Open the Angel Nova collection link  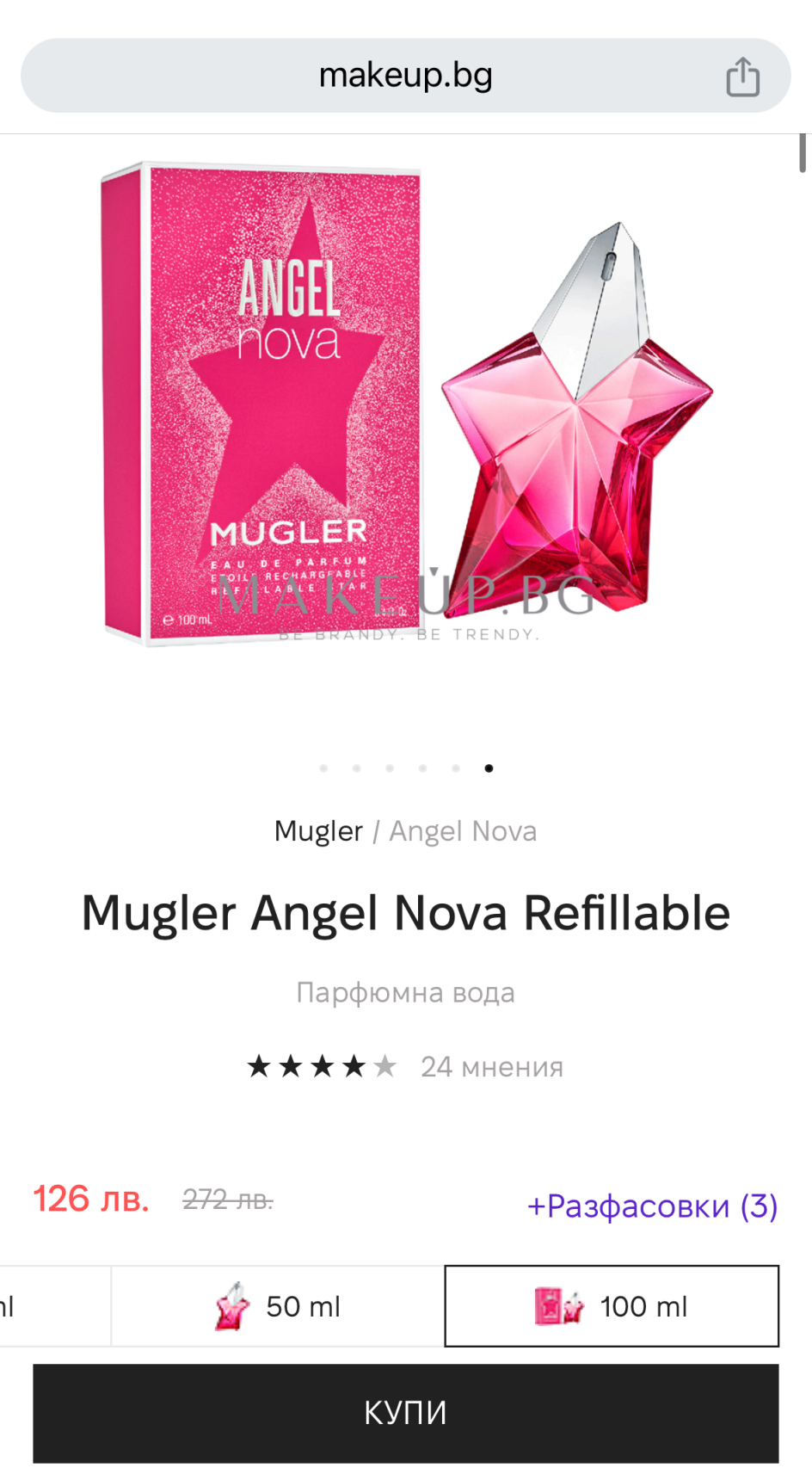463,831
